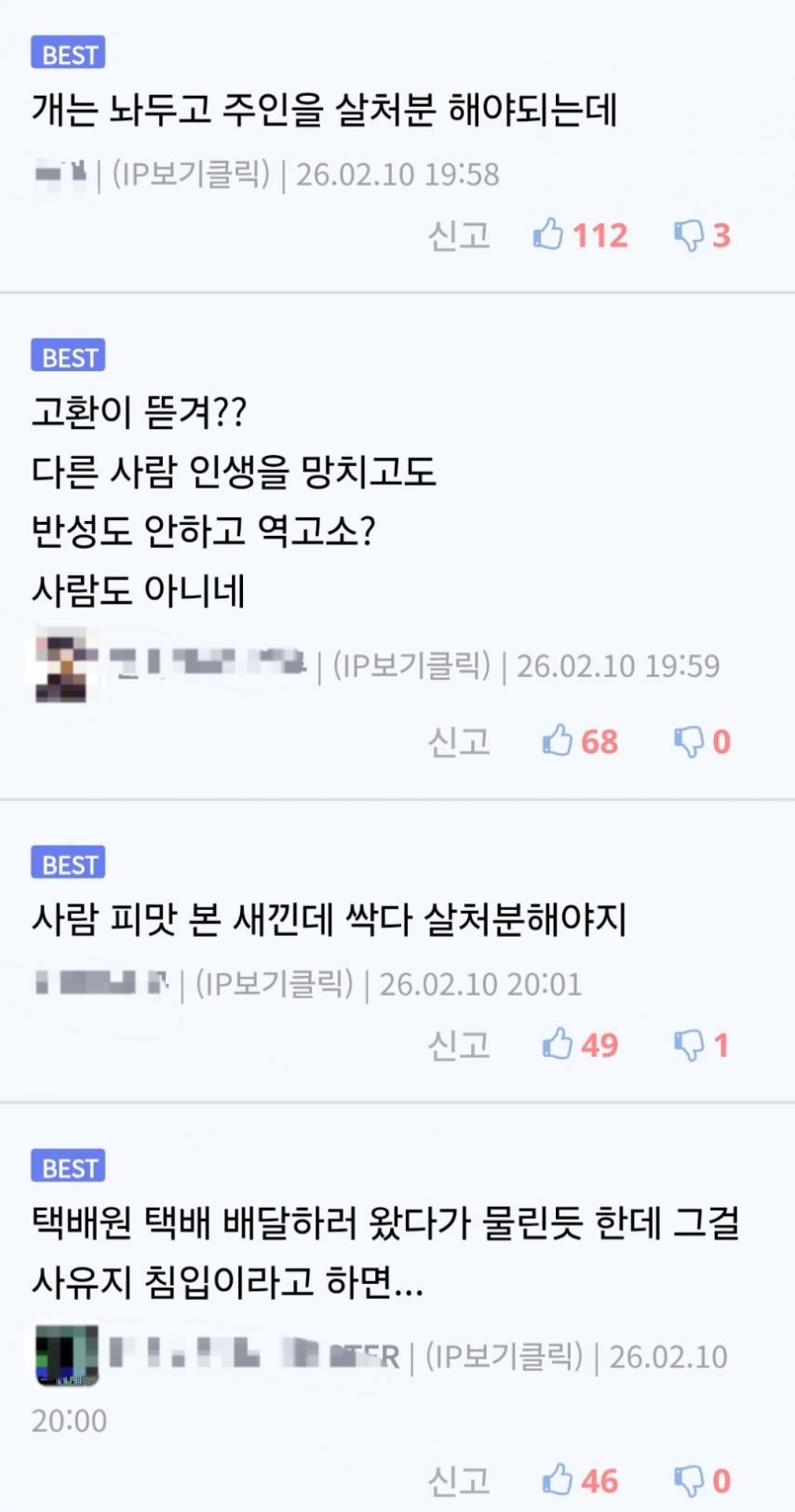
Task: Reveal IP of the 19:58 commenter
Action: coord(191,174)
